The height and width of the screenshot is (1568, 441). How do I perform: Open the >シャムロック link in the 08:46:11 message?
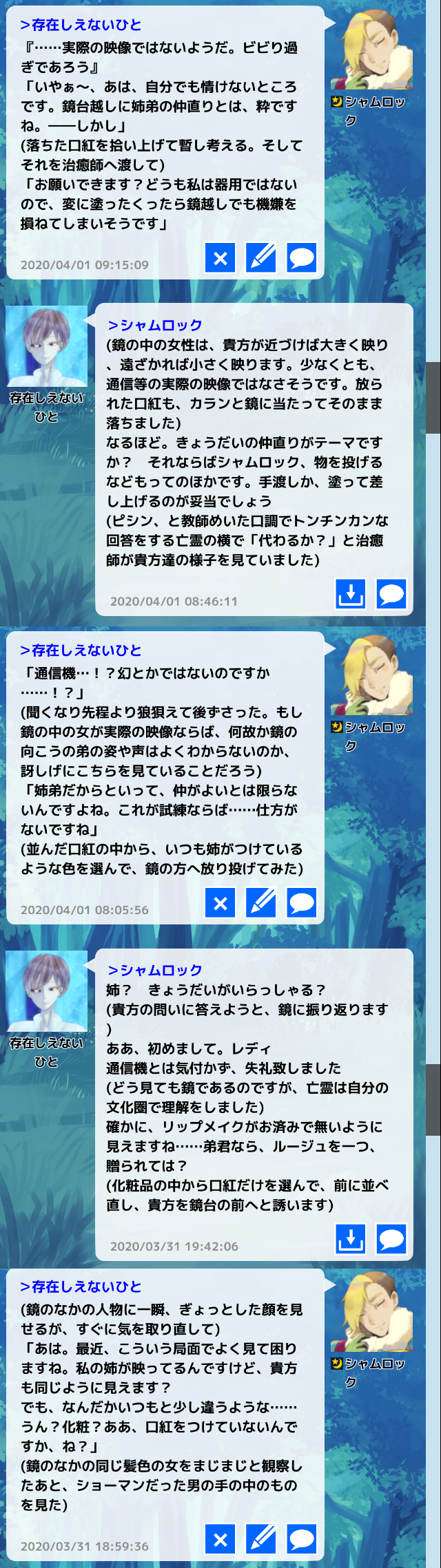(x=155, y=325)
